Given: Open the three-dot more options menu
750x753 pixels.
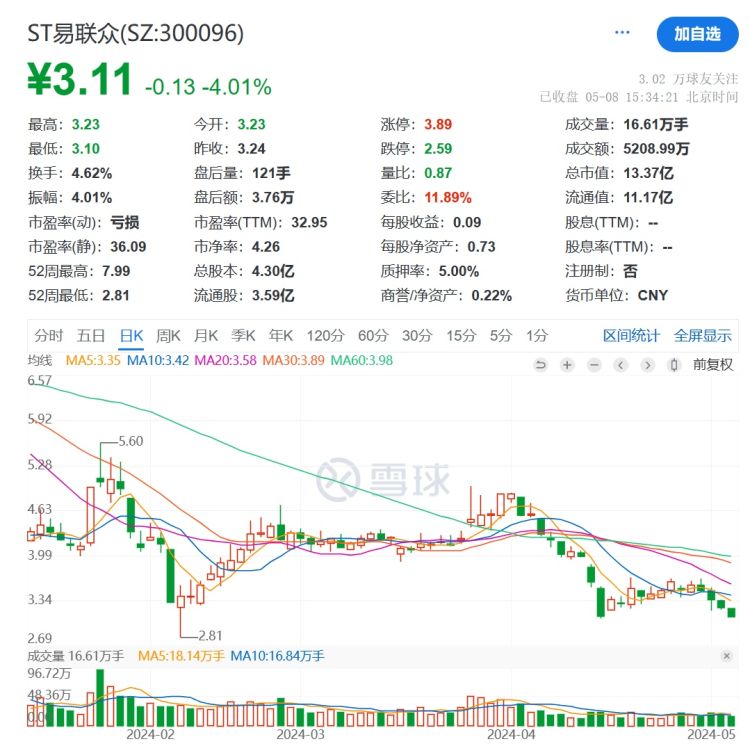Looking at the screenshot, I should (623, 33).
